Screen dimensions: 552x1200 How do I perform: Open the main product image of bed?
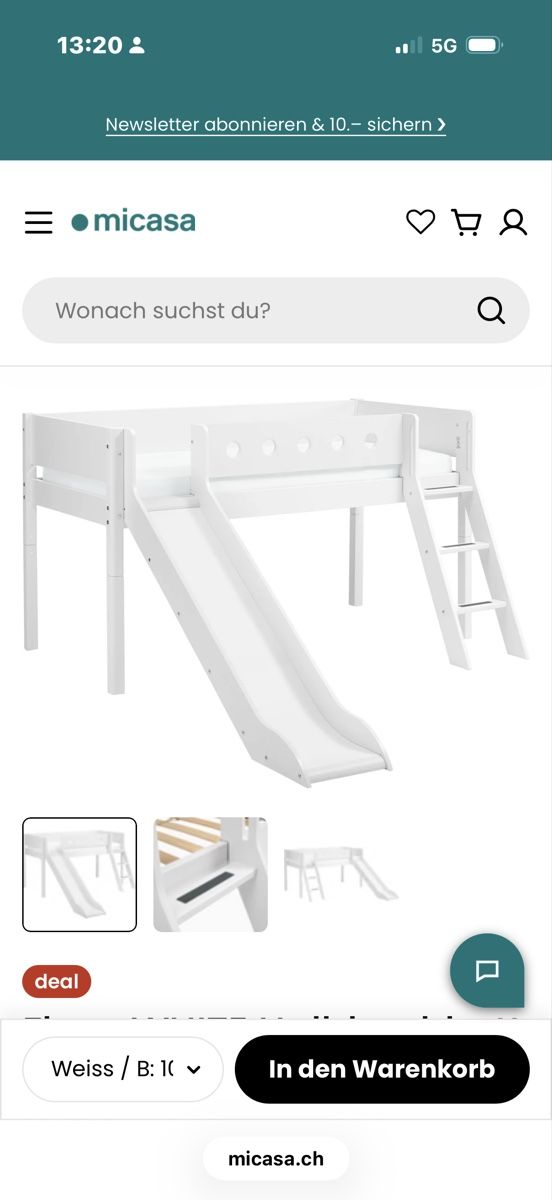point(276,590)
